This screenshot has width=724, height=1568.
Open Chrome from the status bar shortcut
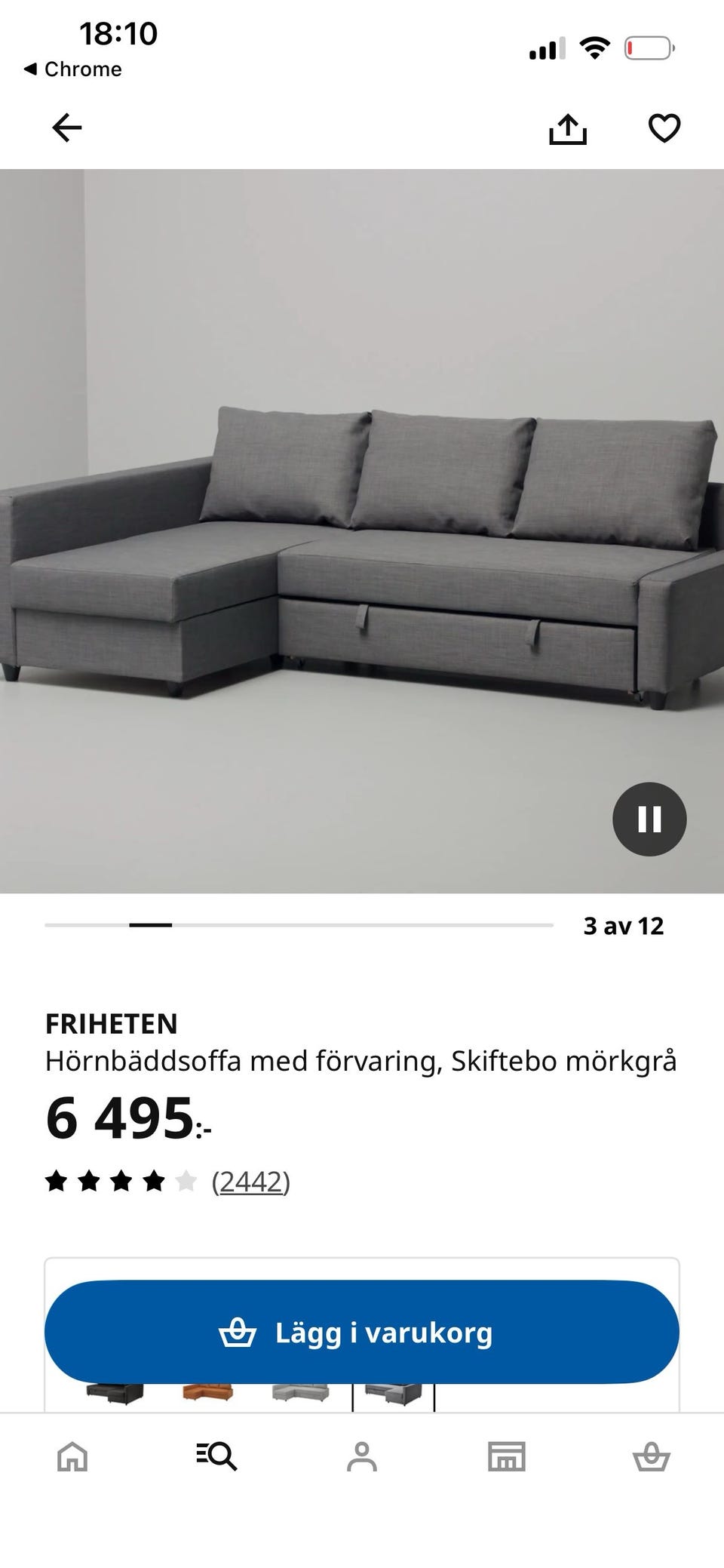click(x=72, y=69)
